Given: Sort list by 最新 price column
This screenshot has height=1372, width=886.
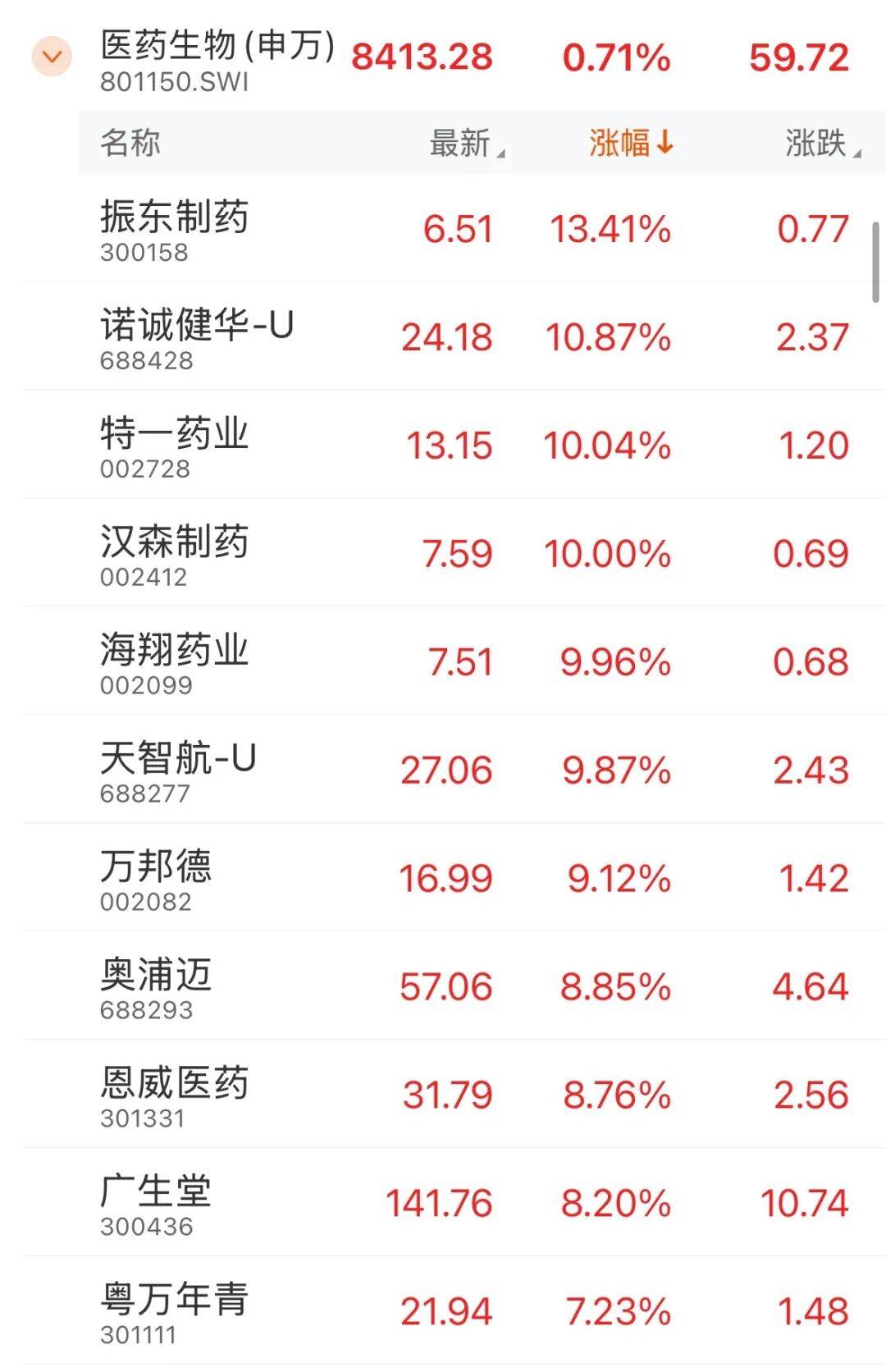Looking at the screenshot, I should coord(465,143).
